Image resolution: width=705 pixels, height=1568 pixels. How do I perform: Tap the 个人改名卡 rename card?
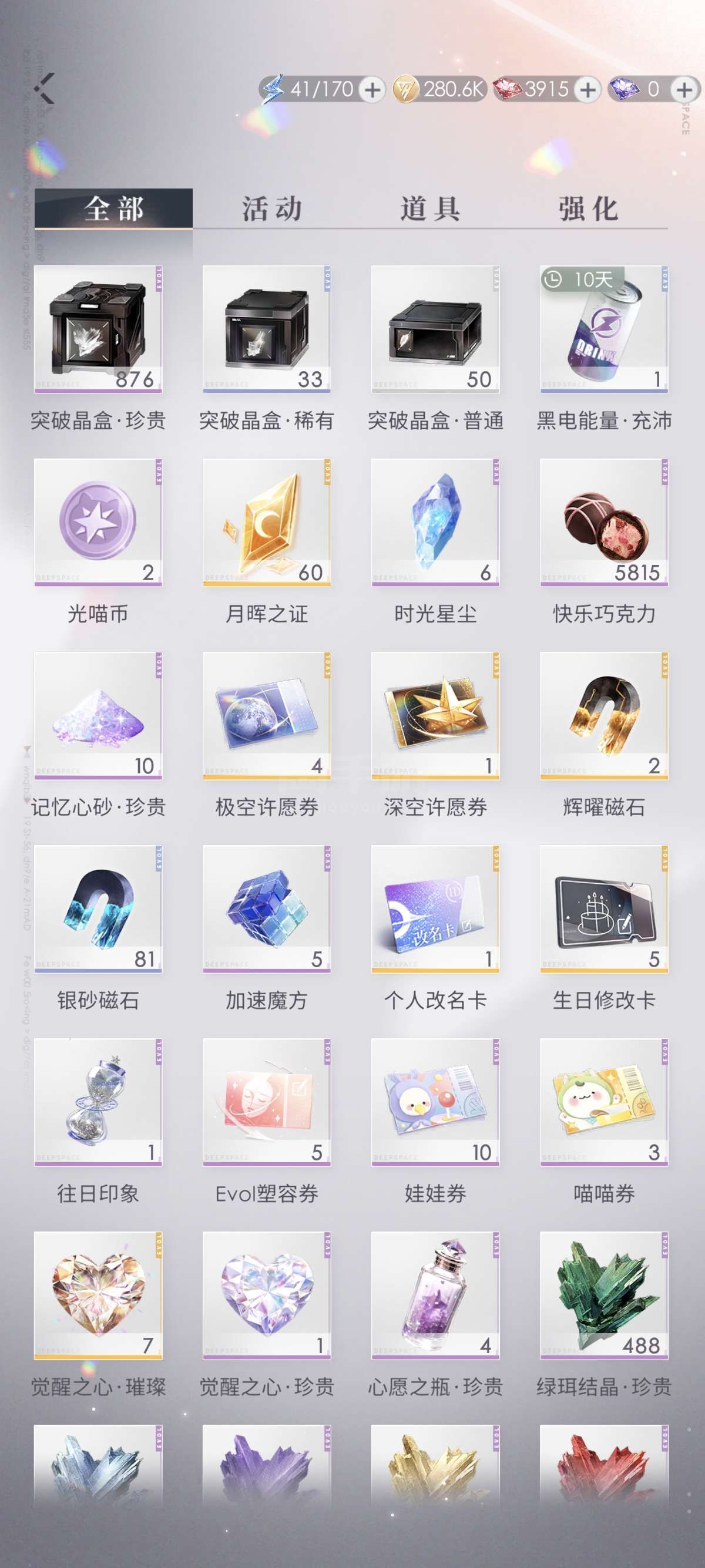pyautogui.click(x=435, y=908)
